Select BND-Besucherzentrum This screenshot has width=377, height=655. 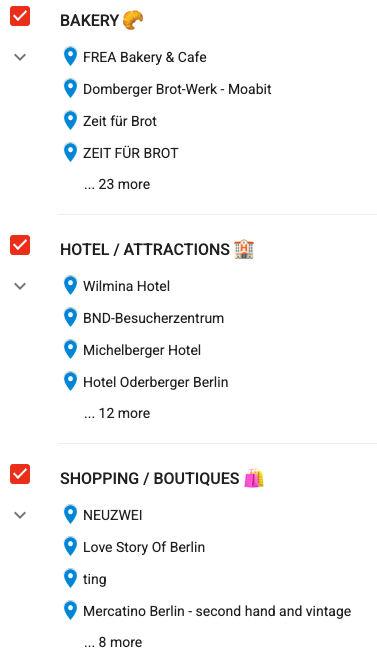(153, 318)
